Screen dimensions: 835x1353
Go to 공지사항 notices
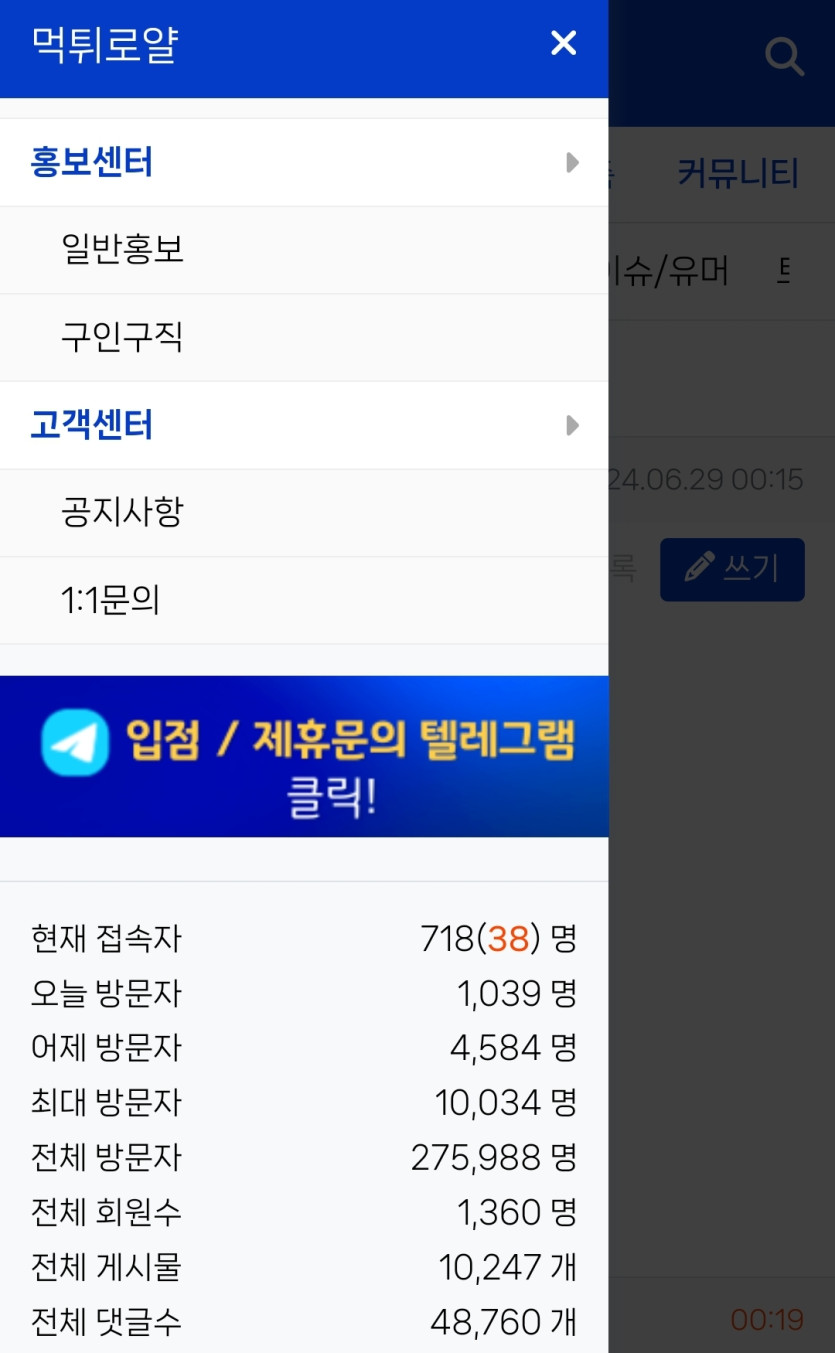pyautogui.click(x=122, y=513)
